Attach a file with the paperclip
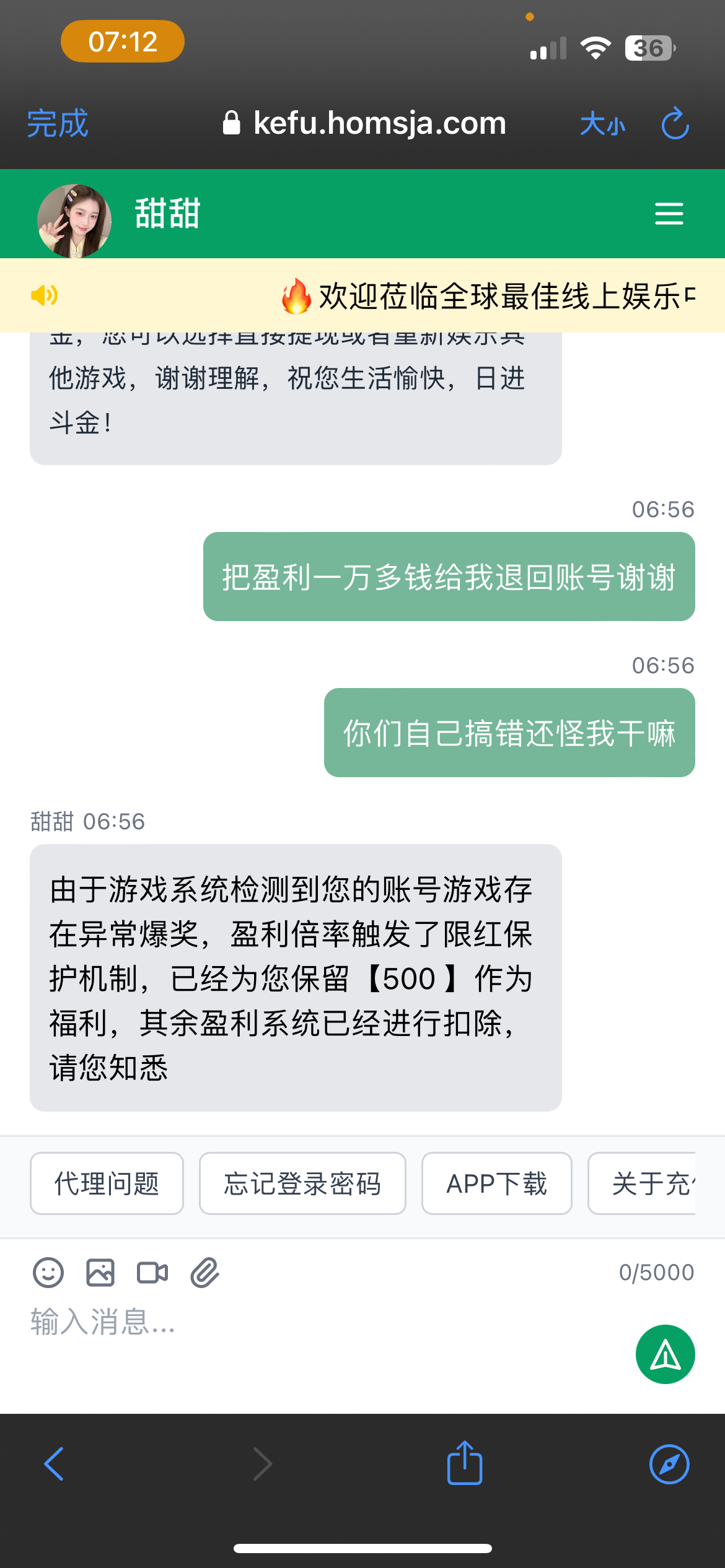Image resolution: width=725 pixels, height=1568 pixels. (204, 1273)
